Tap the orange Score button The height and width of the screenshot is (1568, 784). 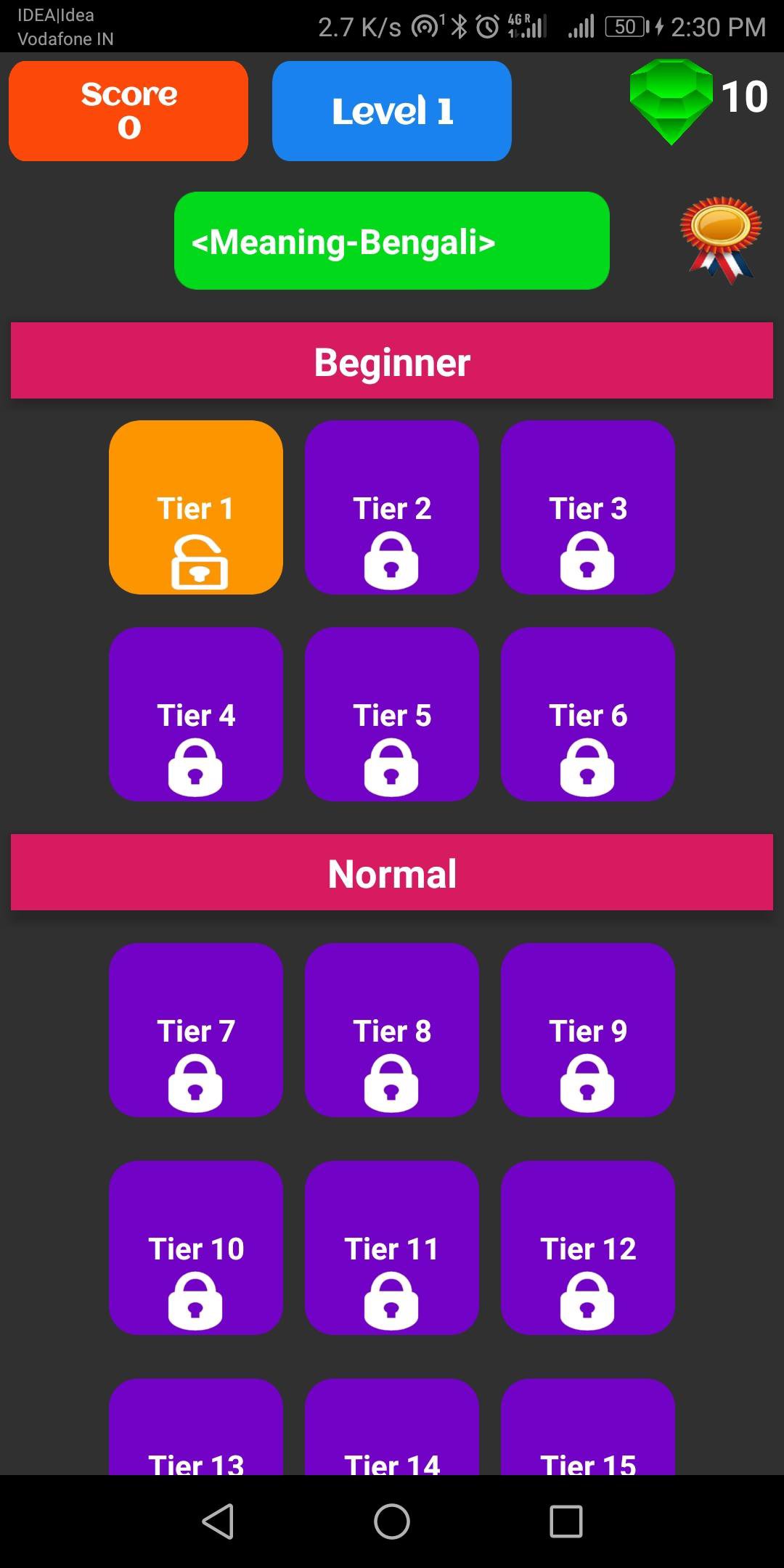(x=128, y=111)
